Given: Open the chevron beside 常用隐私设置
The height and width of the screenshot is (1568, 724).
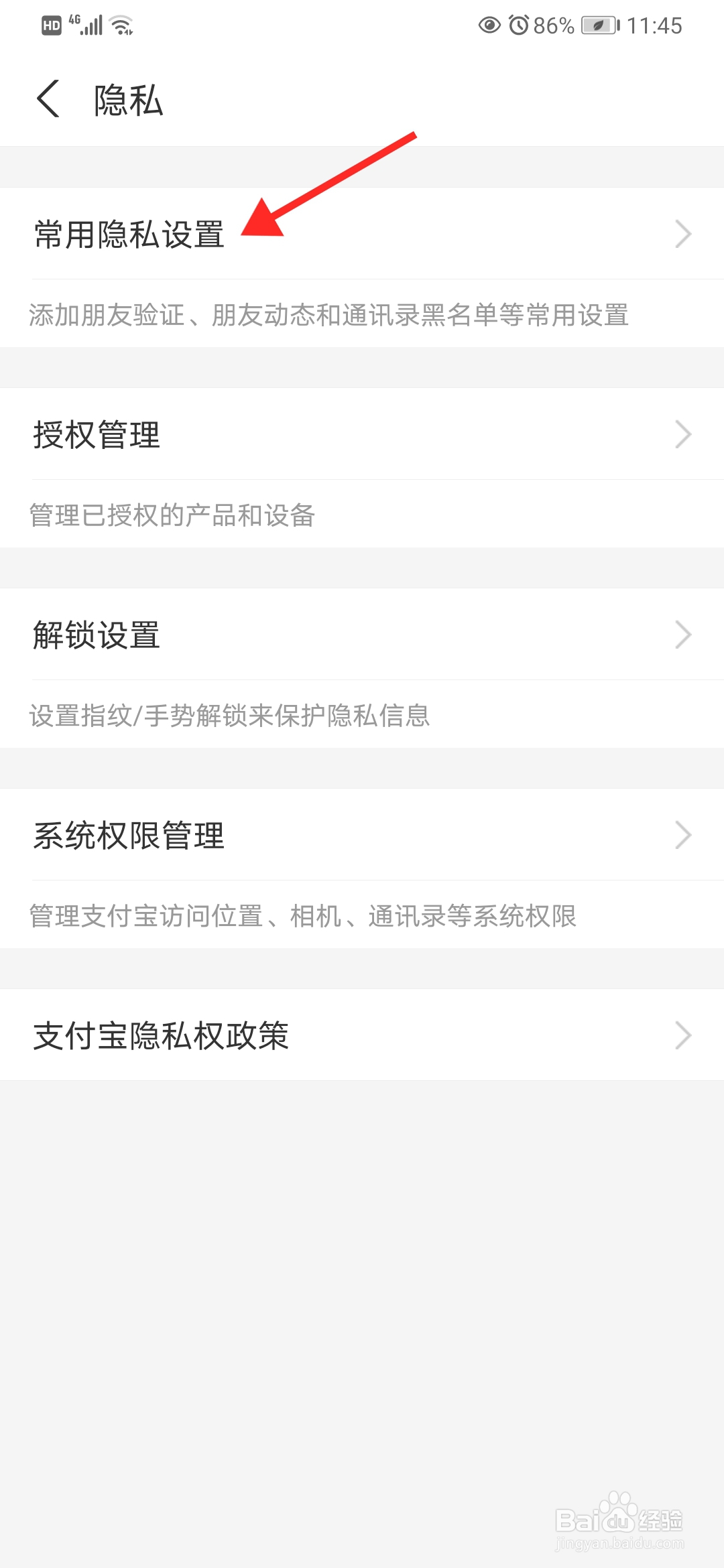Looking at the screenshot, I should tap(683, 233).
